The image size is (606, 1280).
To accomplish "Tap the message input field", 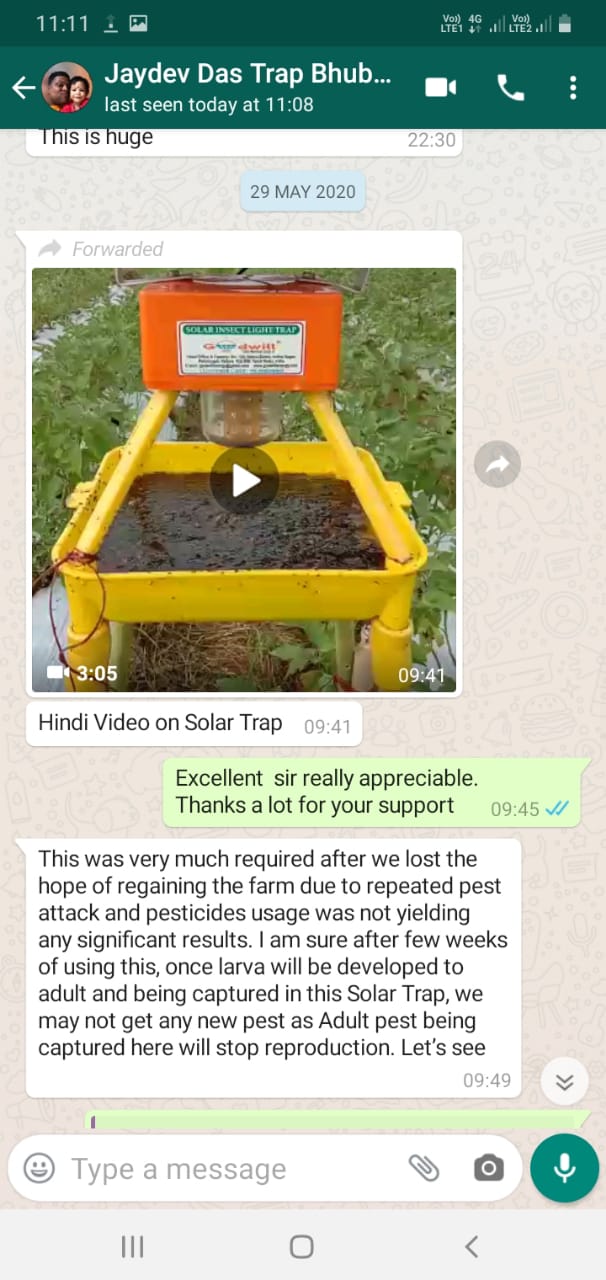I will coord(230,1168).
